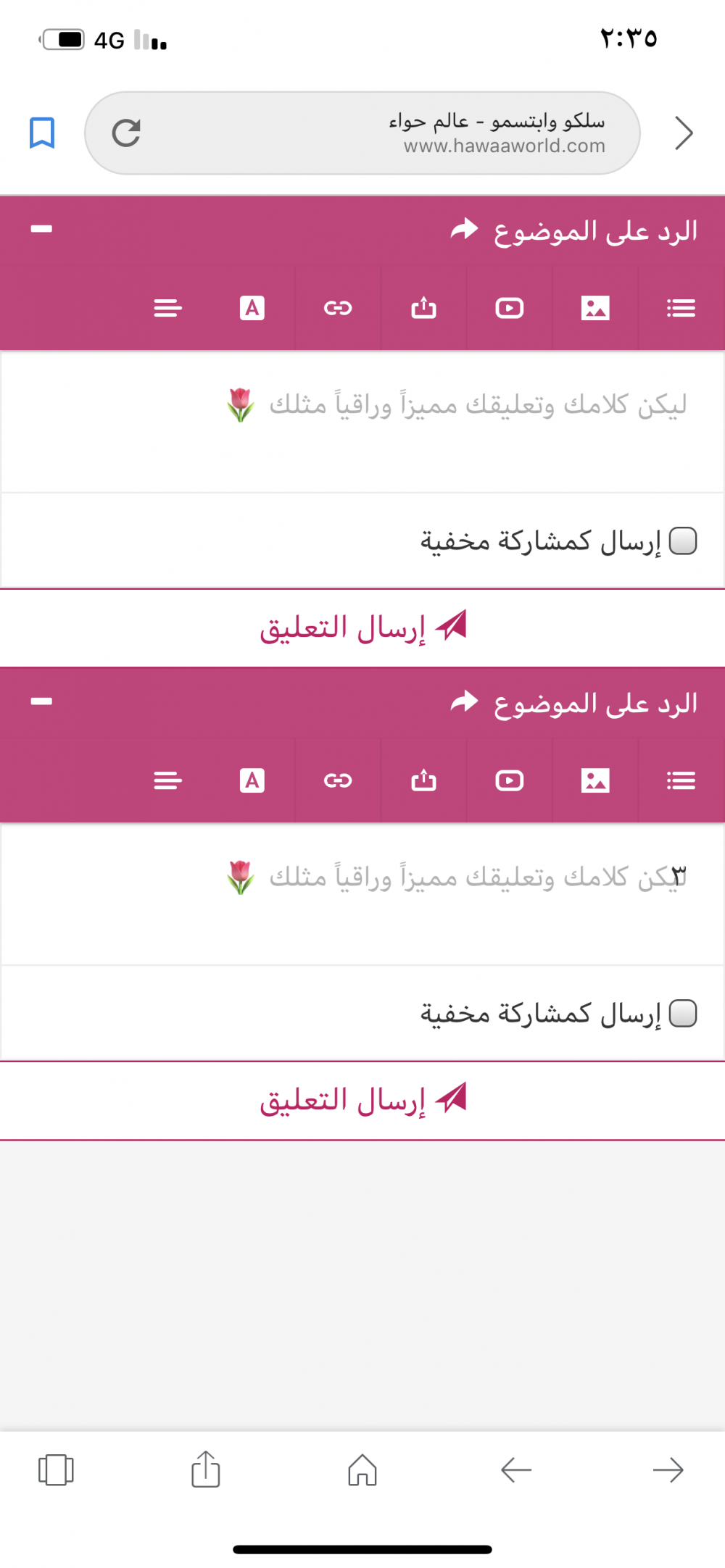Viewport: 725px width, 1568px height.
Task: Go to the browser home page
Action: [362, 1470]
